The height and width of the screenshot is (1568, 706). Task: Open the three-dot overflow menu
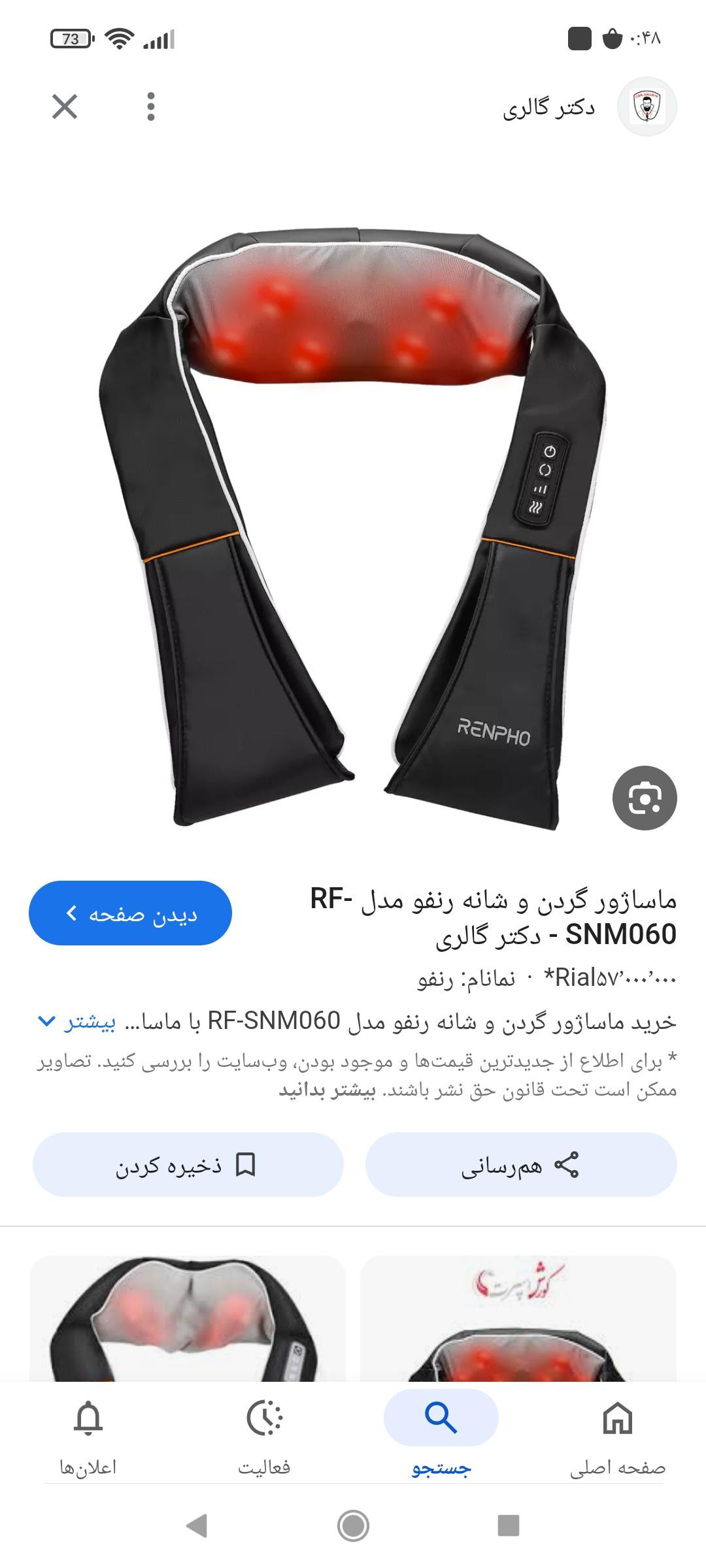click(151, 106)
